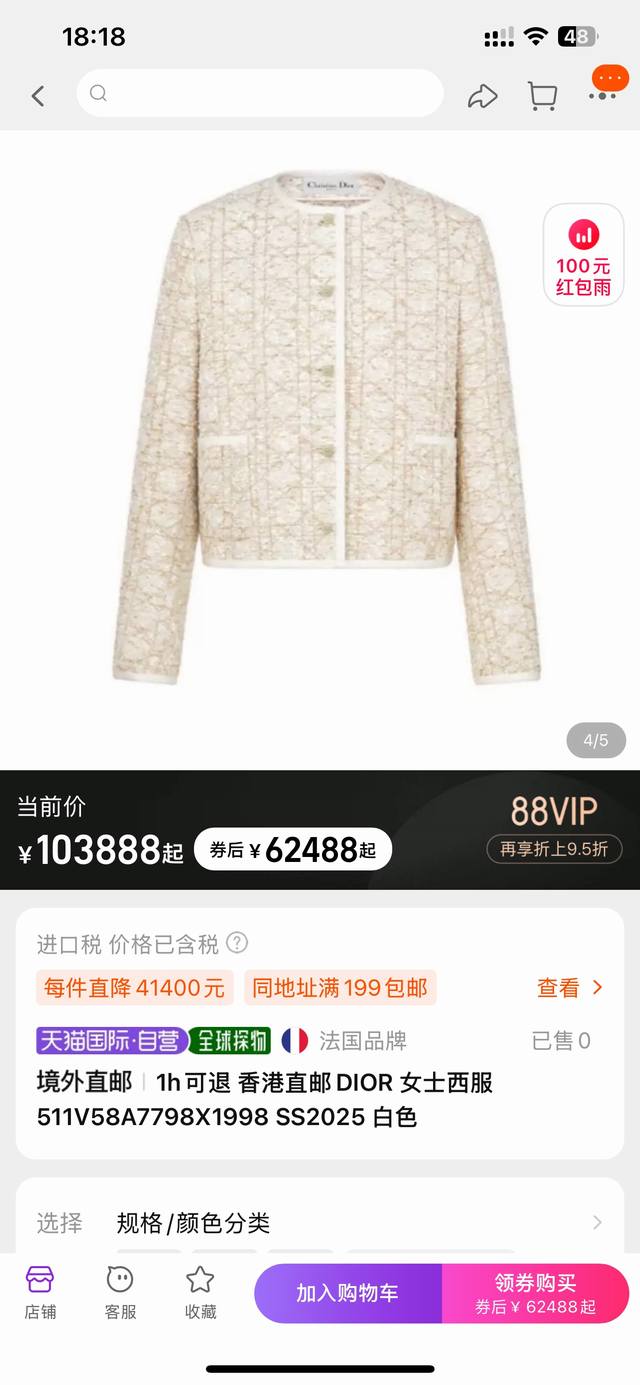Share this DIOR product
Screen dimensions: 640x1385
[482, 96]
